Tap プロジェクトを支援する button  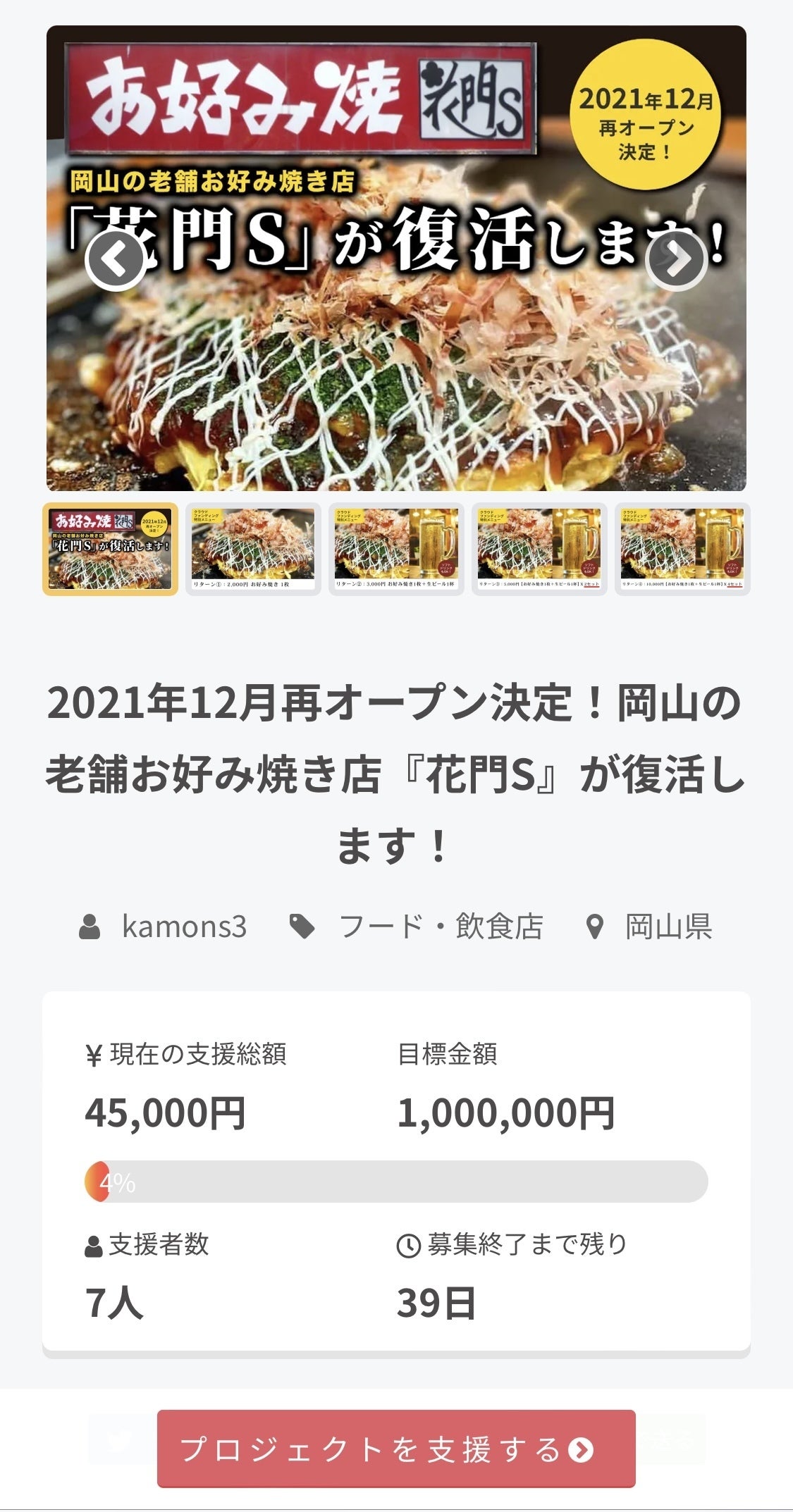396,1449
